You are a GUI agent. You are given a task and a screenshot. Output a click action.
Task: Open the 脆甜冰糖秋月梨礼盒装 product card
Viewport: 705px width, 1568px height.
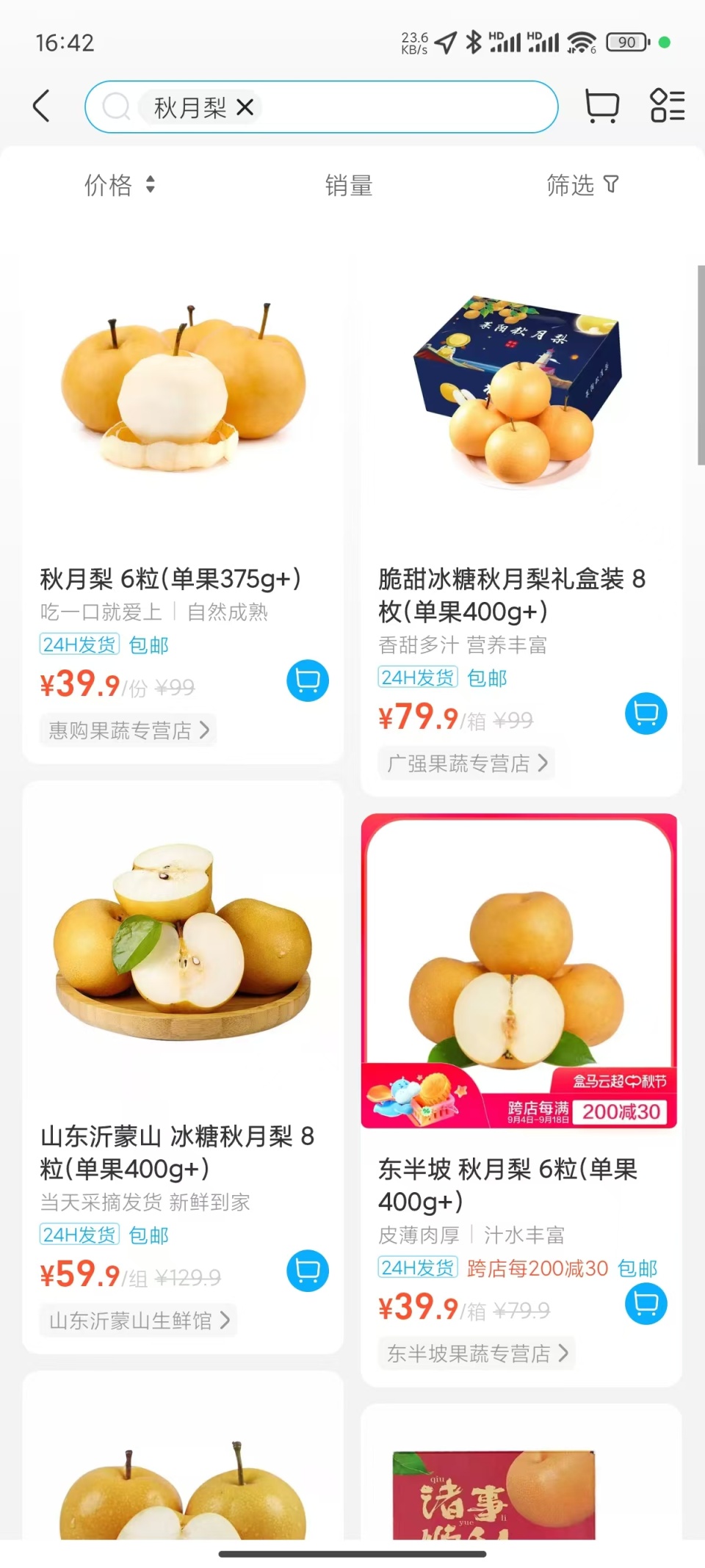click(520, 411)
